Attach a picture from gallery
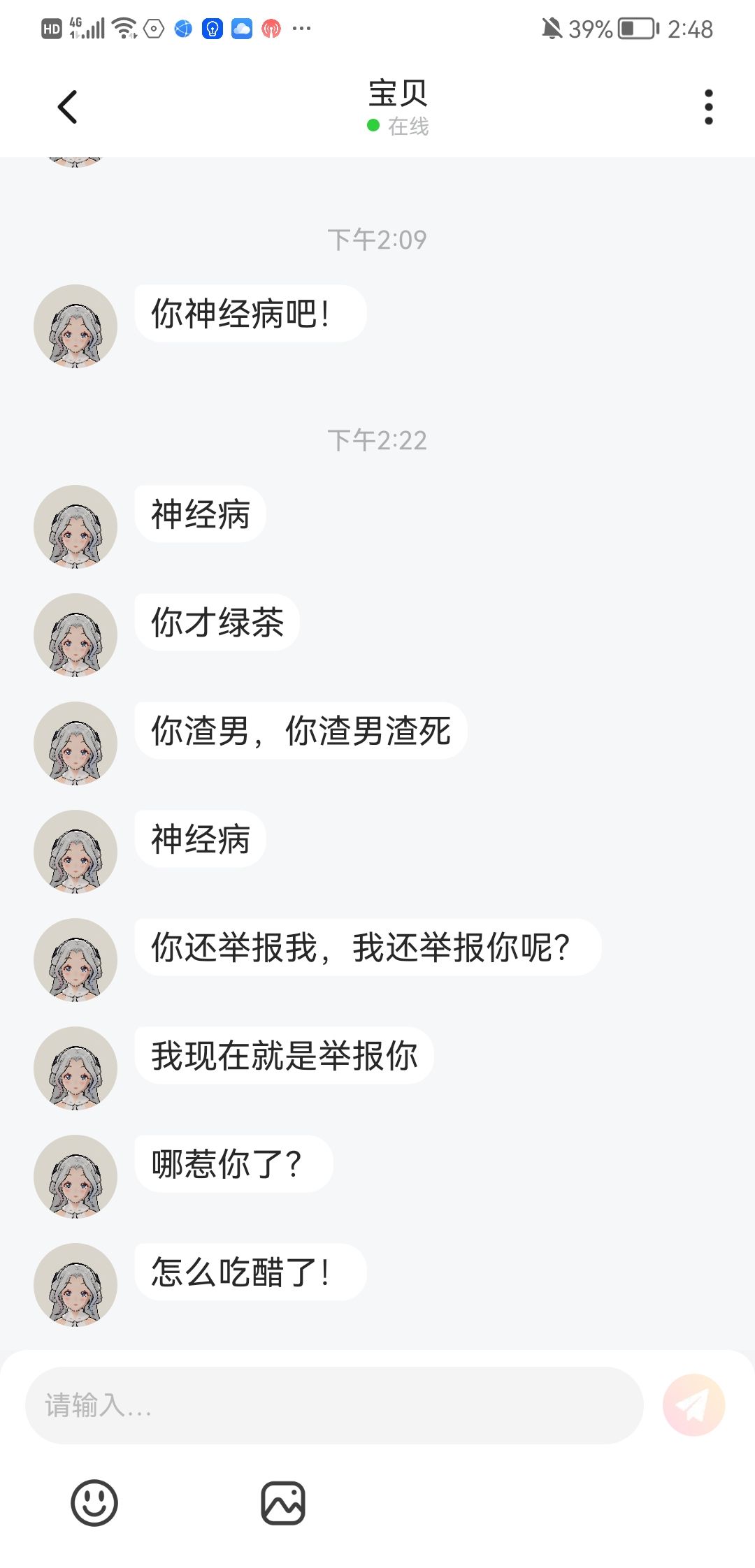 click(x=283, y=1502)
